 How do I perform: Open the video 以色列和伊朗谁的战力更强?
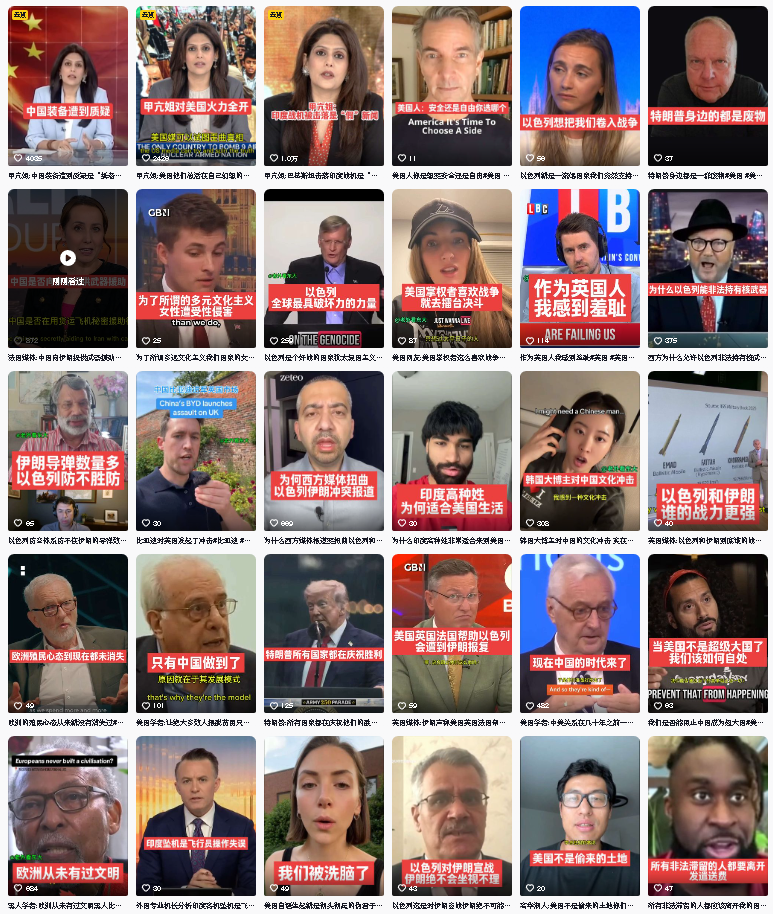click(707, 451)
